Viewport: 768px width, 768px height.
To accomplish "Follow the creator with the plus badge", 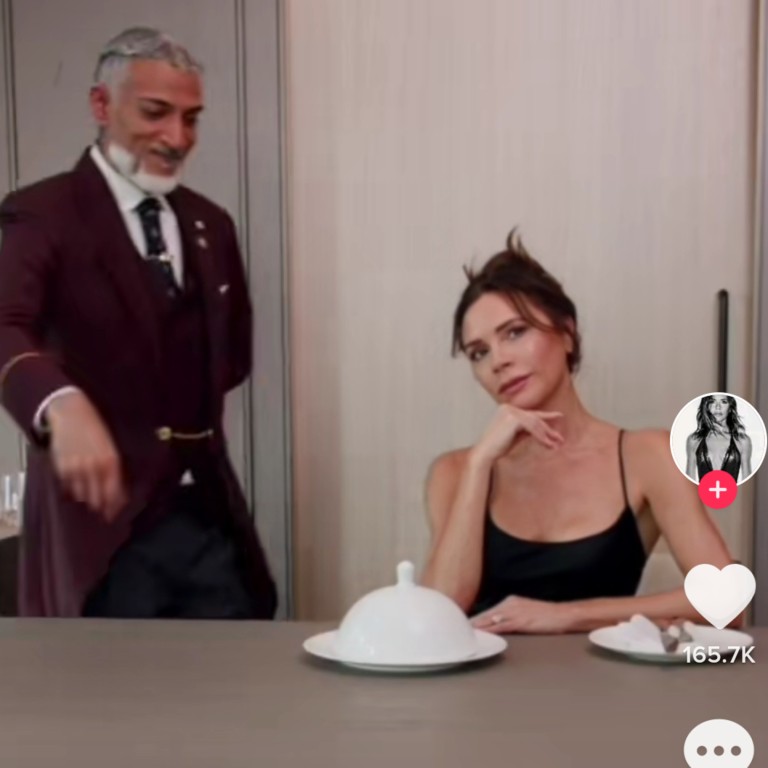I will 717,490.
